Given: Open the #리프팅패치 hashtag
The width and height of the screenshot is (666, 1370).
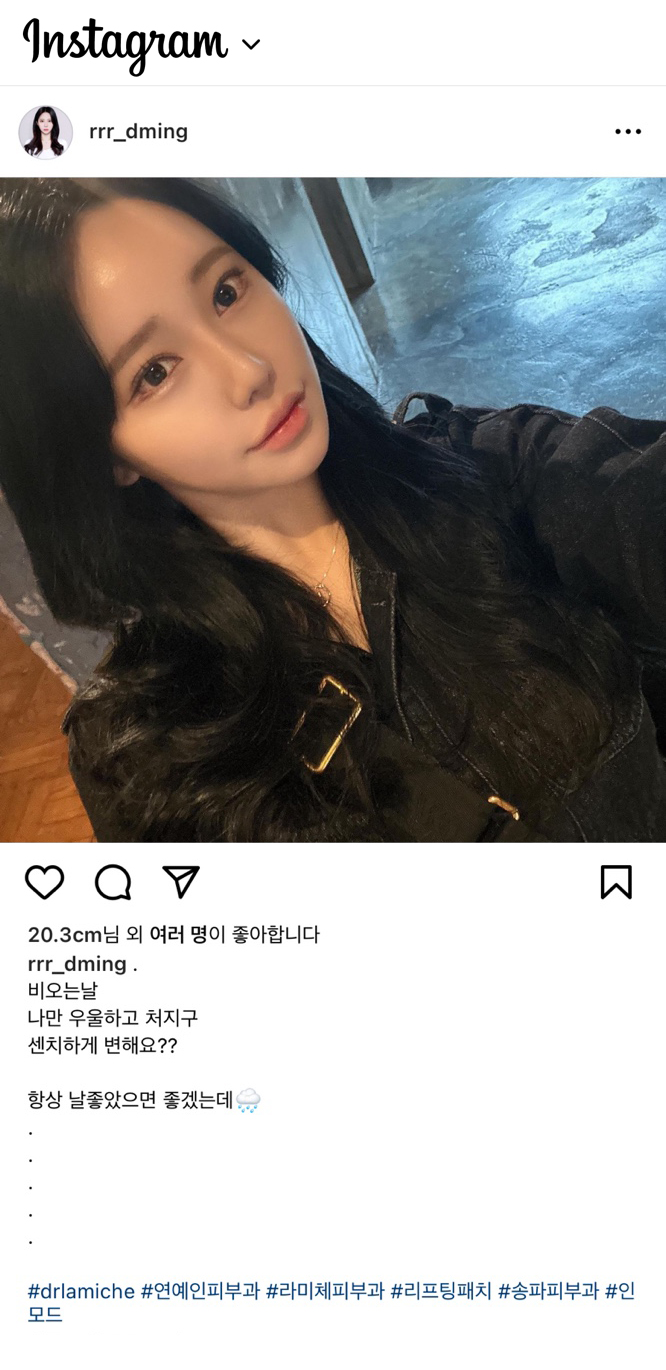Looking at the screenshot, I should click(441, 1291).
